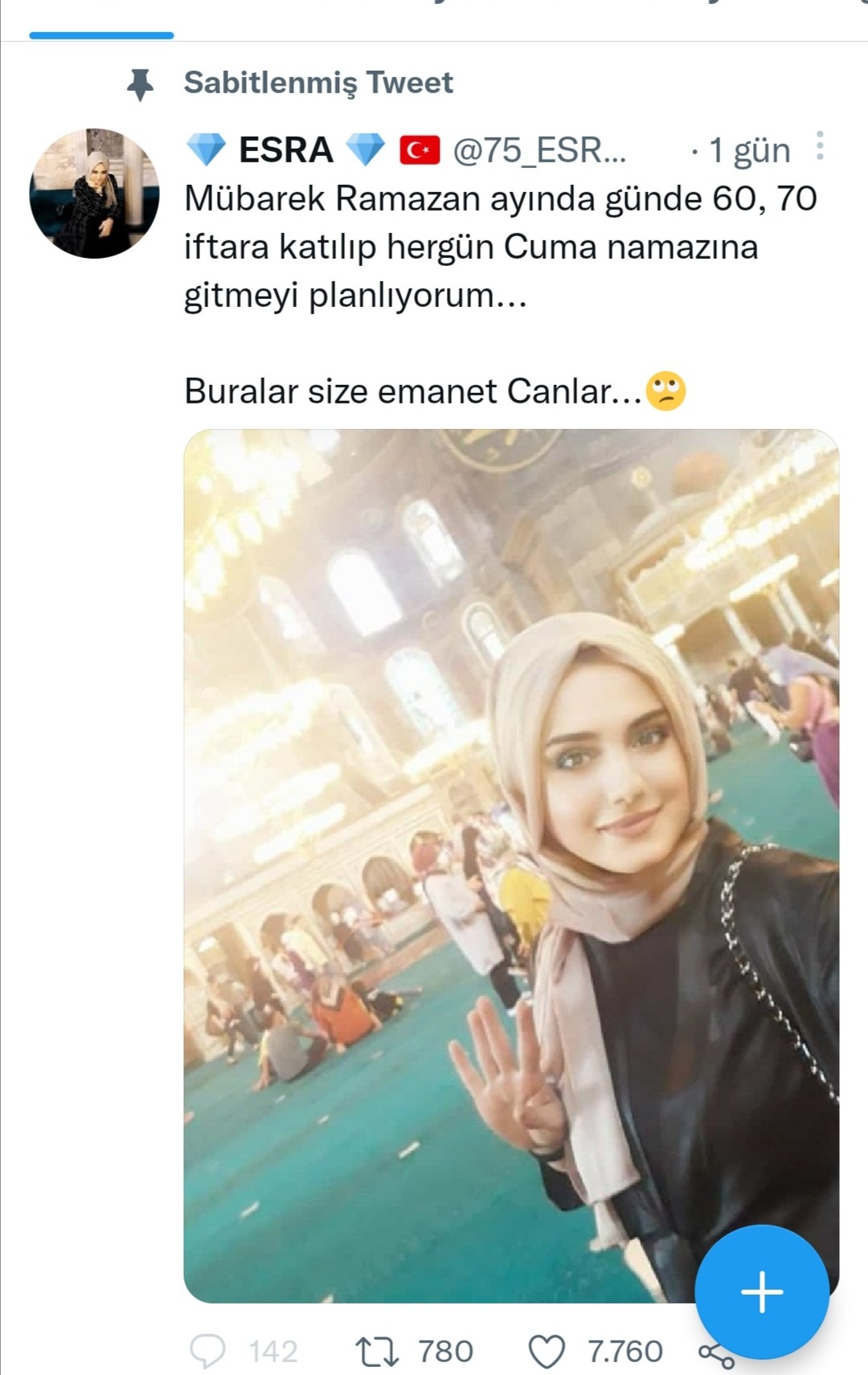Reply to ESRA's pinned tweet
The height and width of the screenshot is (1375, 868).
pyautogui.click(x=207, y=1351)
